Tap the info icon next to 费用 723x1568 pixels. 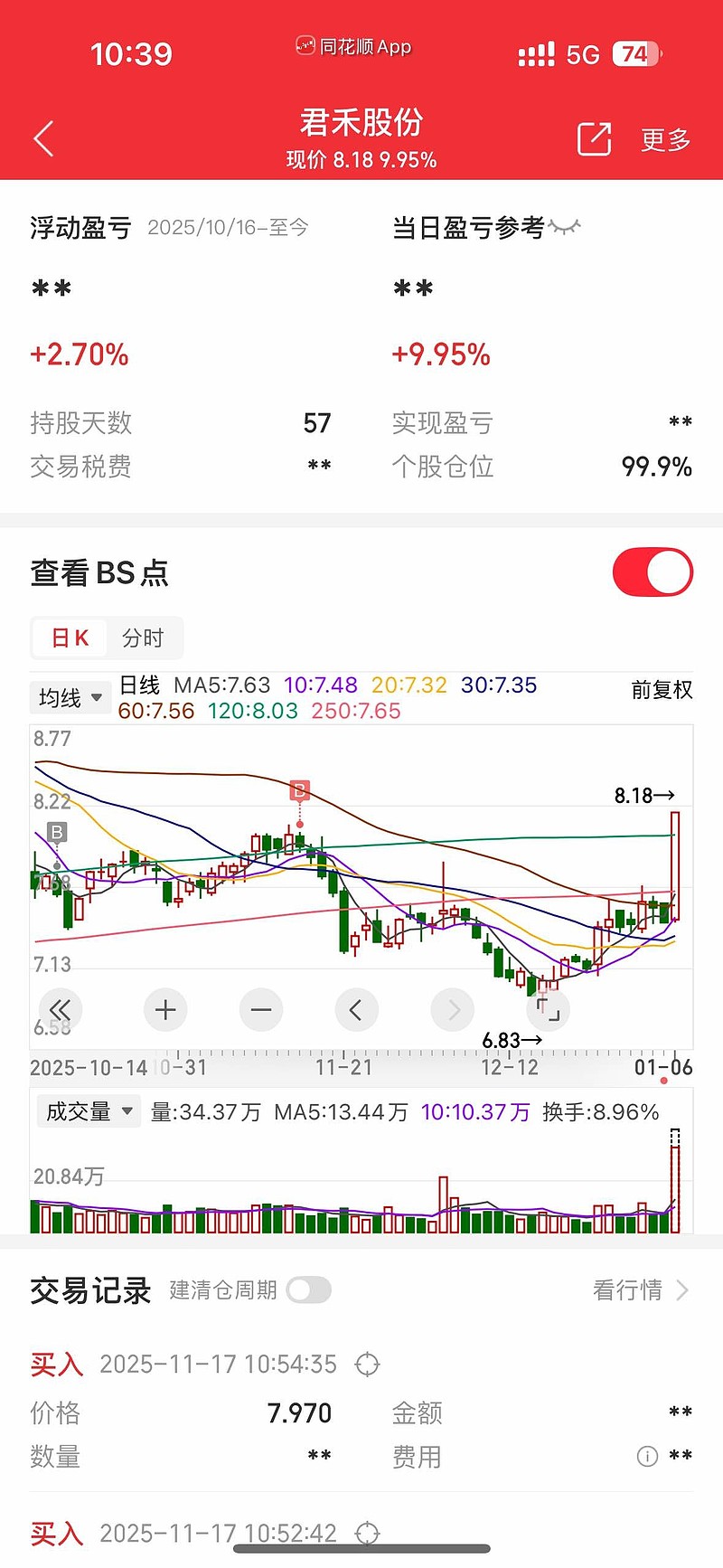(647, 1457)
